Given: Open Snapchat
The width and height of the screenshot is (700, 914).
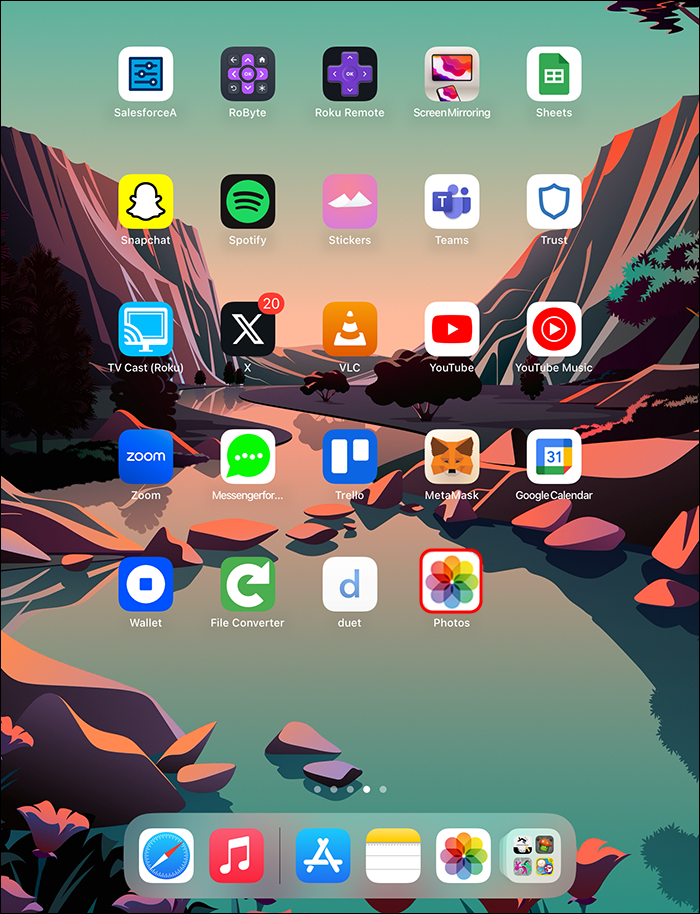Looking at the screenshot, I should coord(145,202).
